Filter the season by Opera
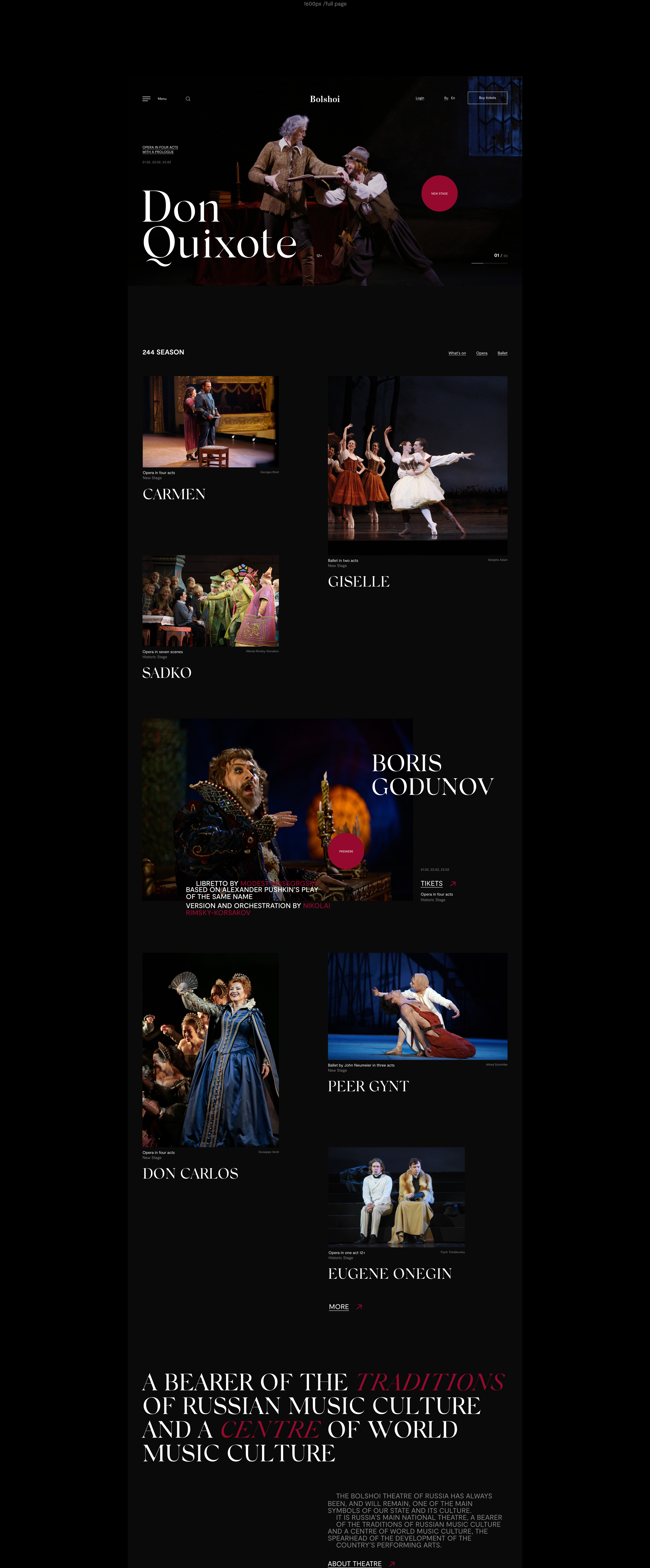This screenshot has height=1568, width=650. point(481,353)
